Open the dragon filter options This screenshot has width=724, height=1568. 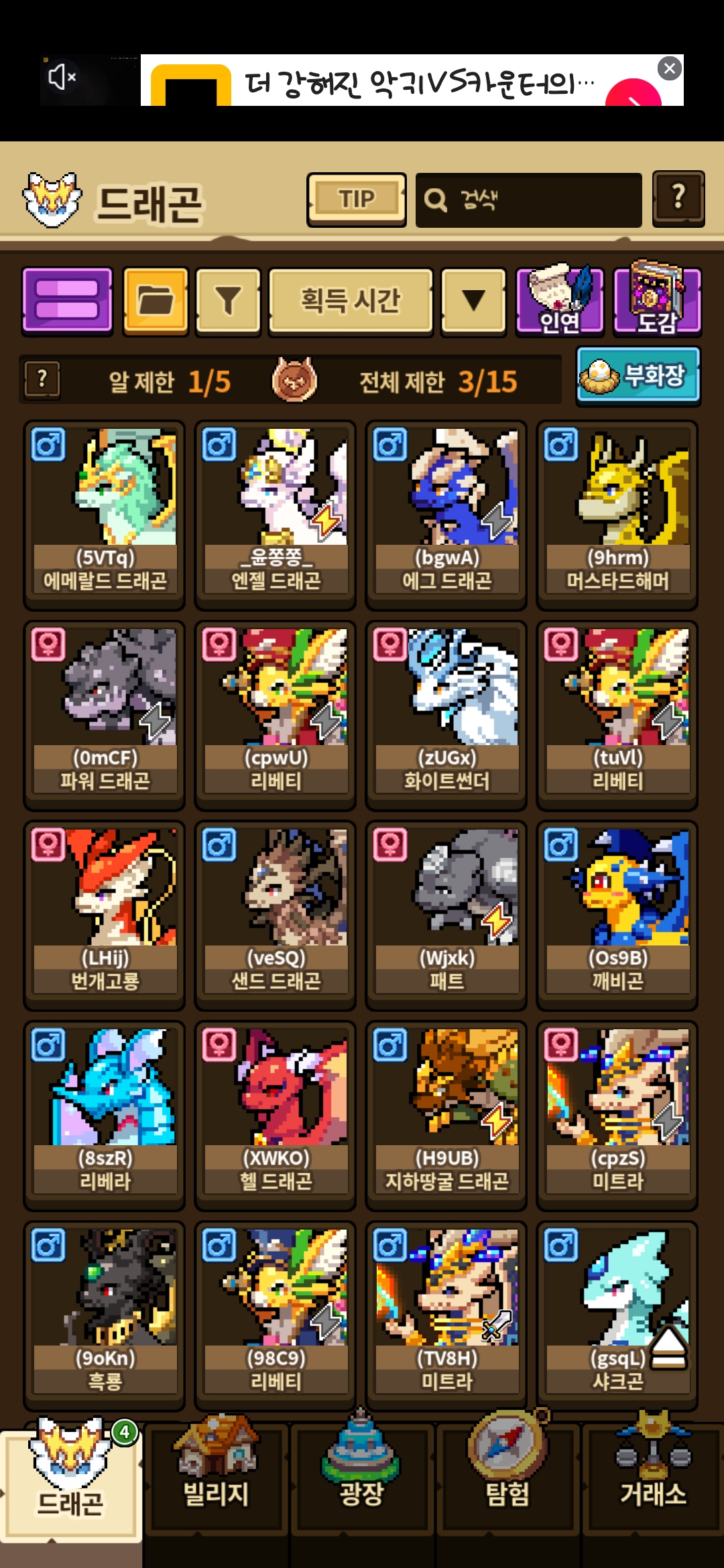tap(228, 300)
